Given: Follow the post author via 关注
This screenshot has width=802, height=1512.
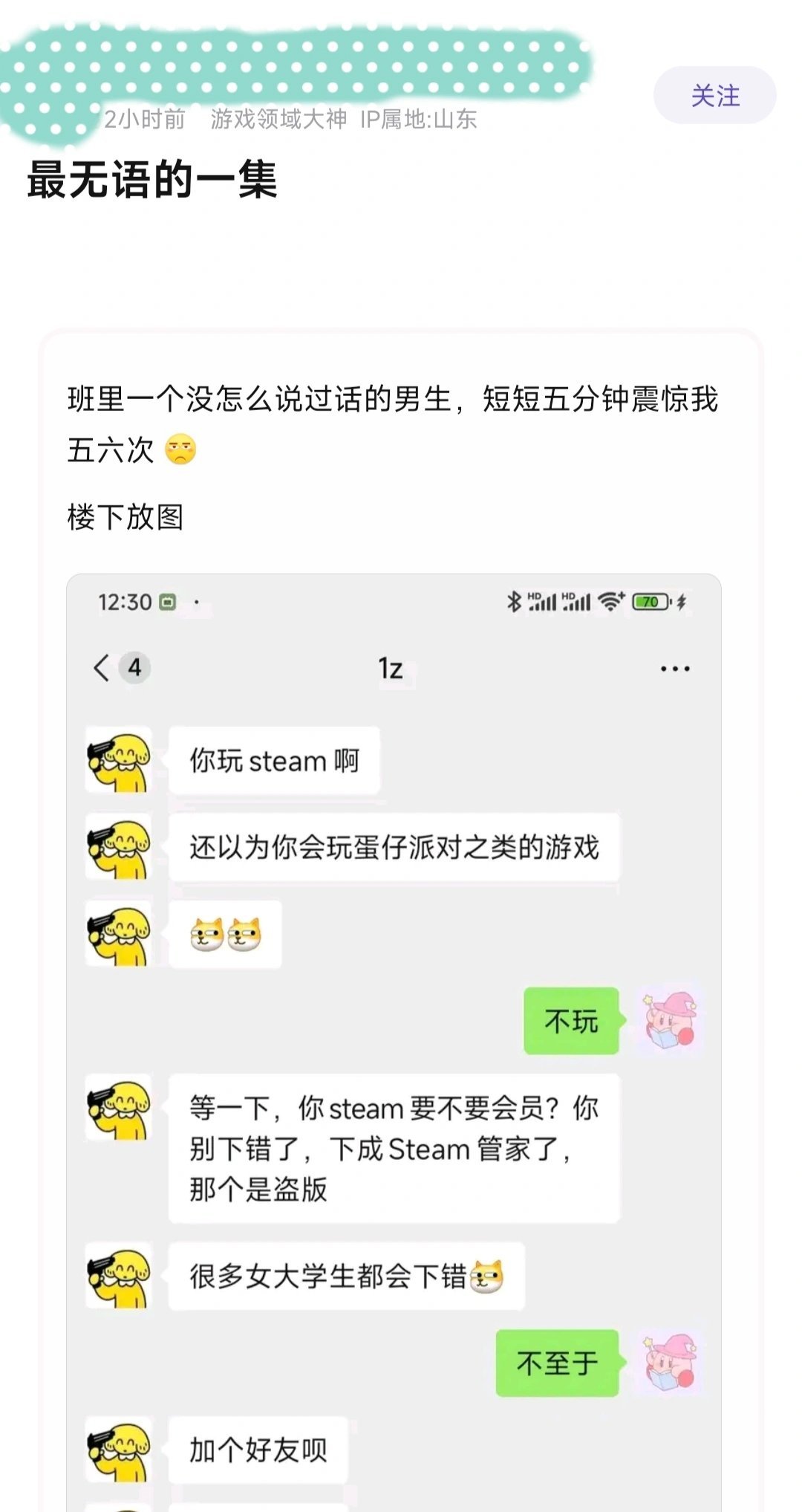Looking at the screenshot, I should coord(714,96).
